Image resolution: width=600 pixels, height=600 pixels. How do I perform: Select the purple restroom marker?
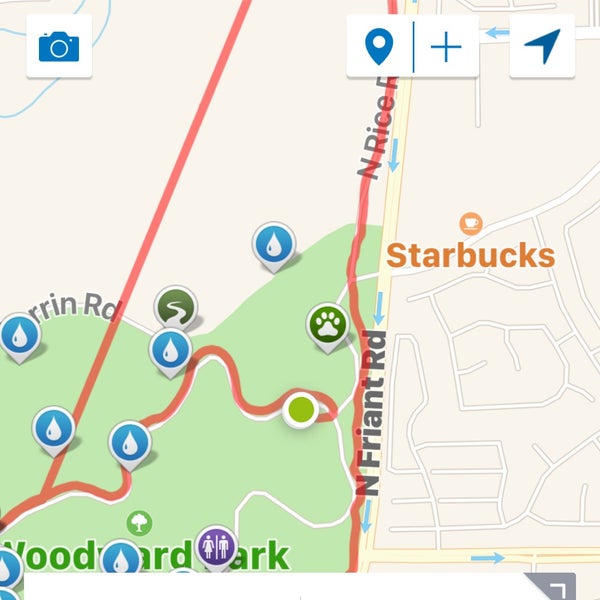coord(216,547)
